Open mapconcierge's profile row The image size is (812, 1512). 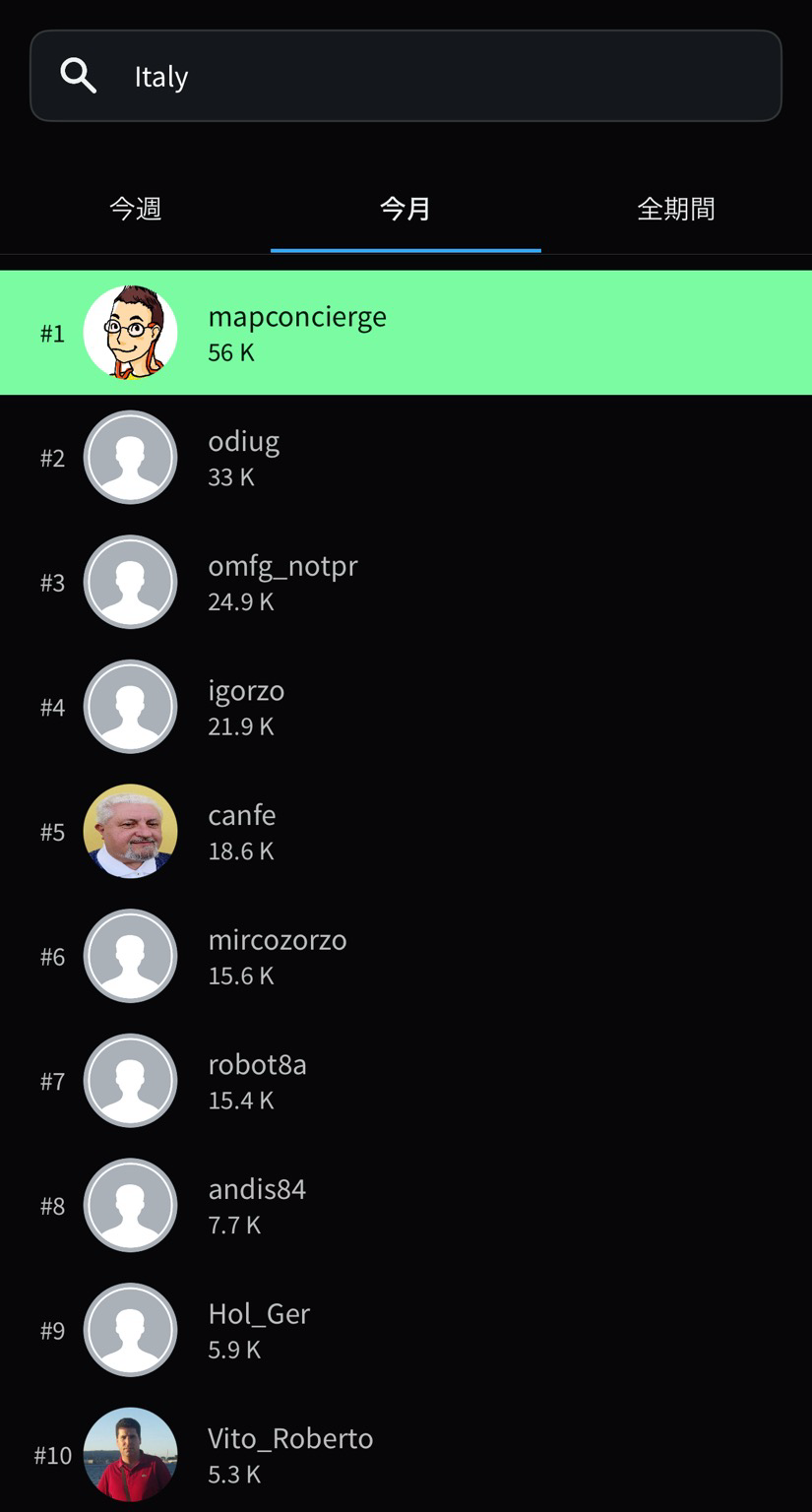pyautogui.click(x=406, y=333)
